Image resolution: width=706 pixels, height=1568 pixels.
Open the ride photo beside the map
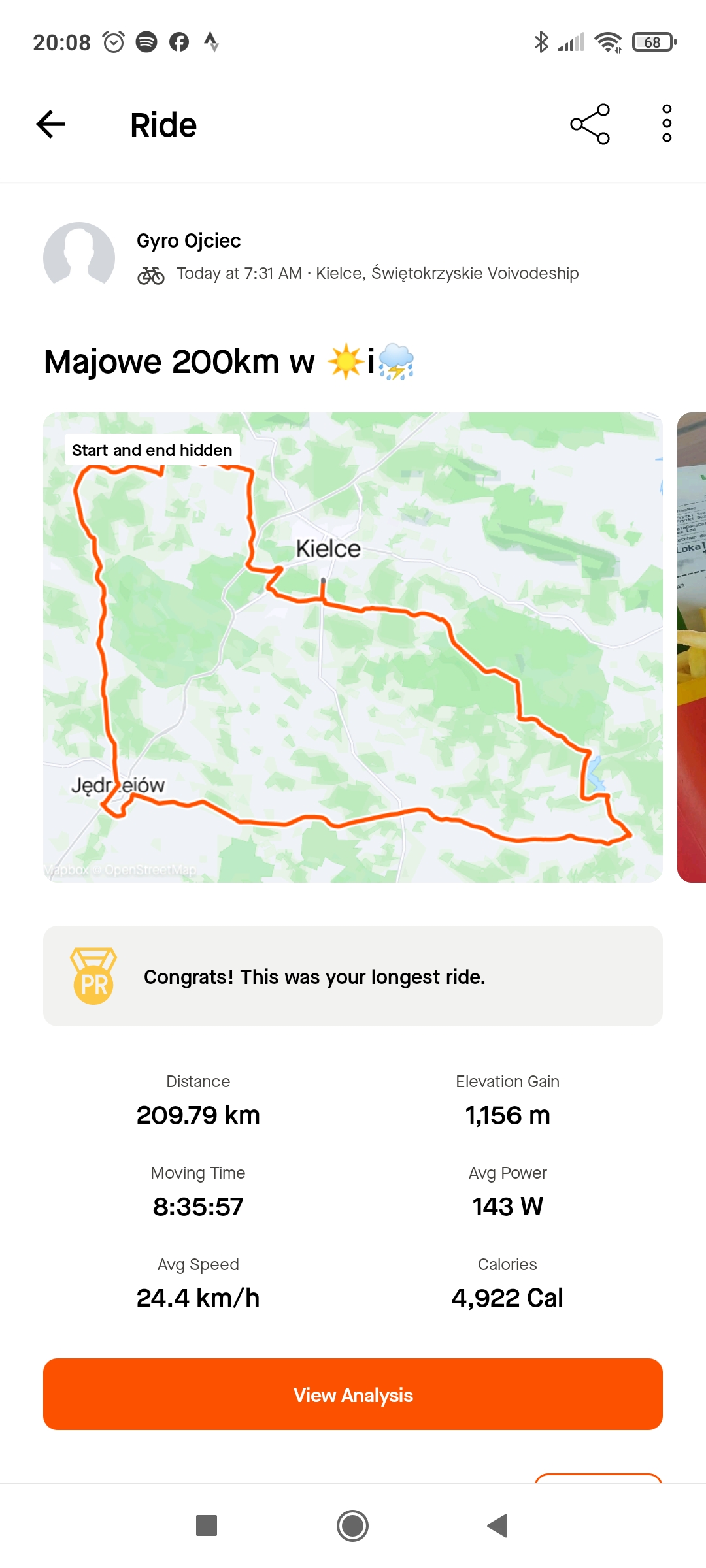692,647
